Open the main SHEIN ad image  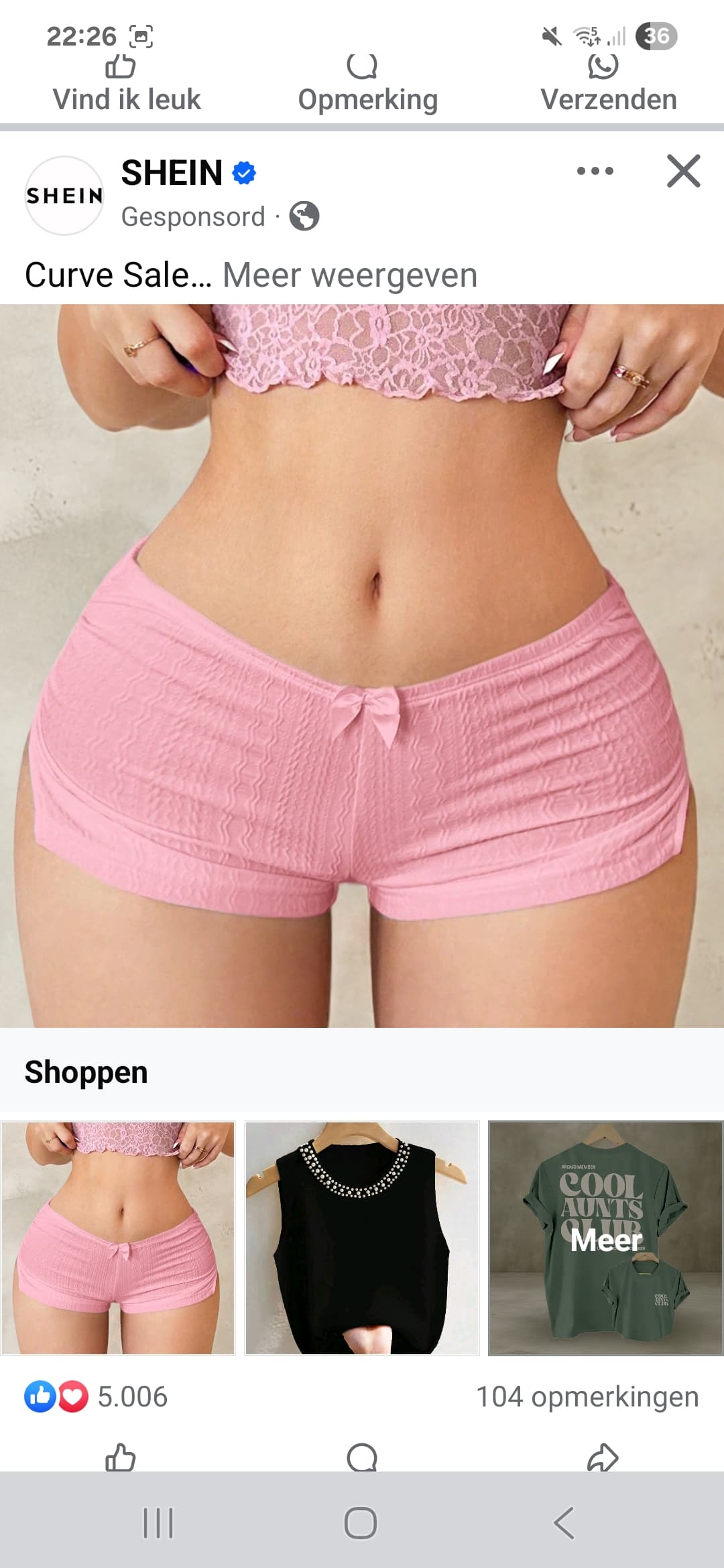(x=362, y=665)
